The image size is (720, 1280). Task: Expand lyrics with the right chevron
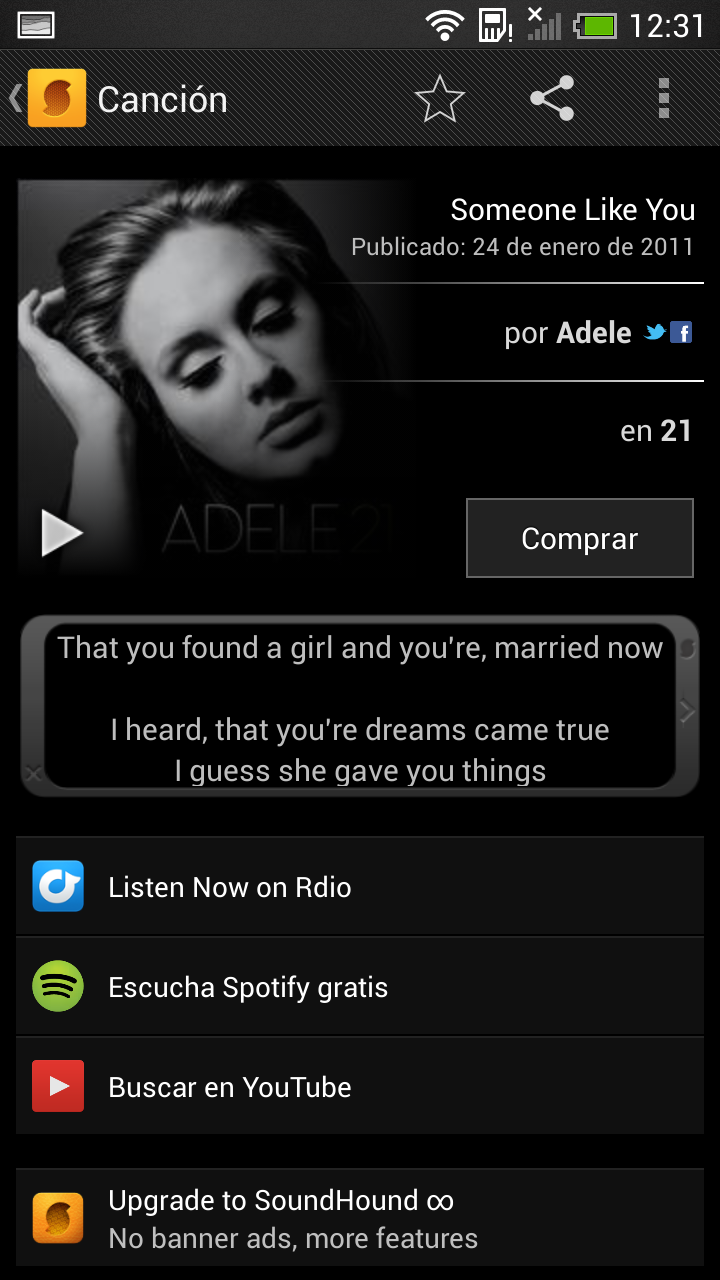(x=687, y=711)
